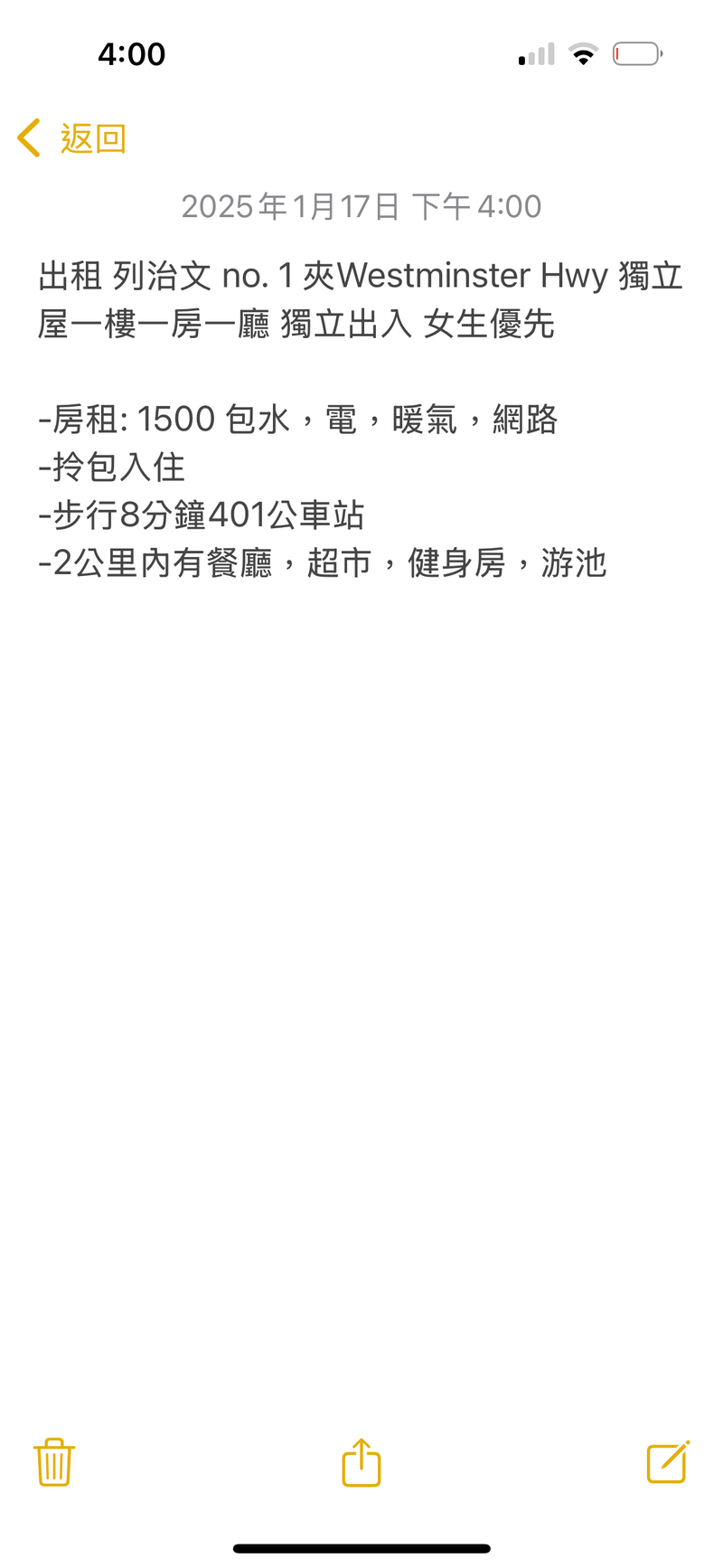Compose a new note with the pencil icon
Viewport: 723px width, 1568px height.
tap(666, 1463)
